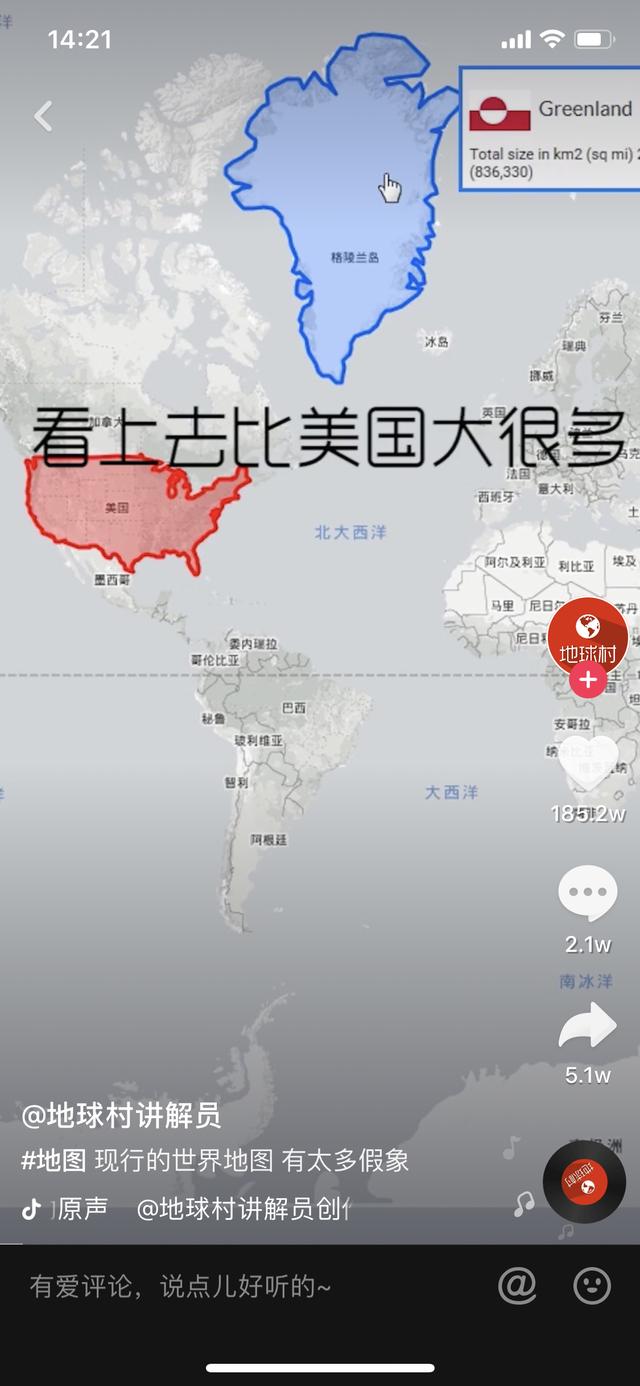Mention someone with the @ icon
The width and height of the screenshot is (640, 1386).
pos(517,1286)
